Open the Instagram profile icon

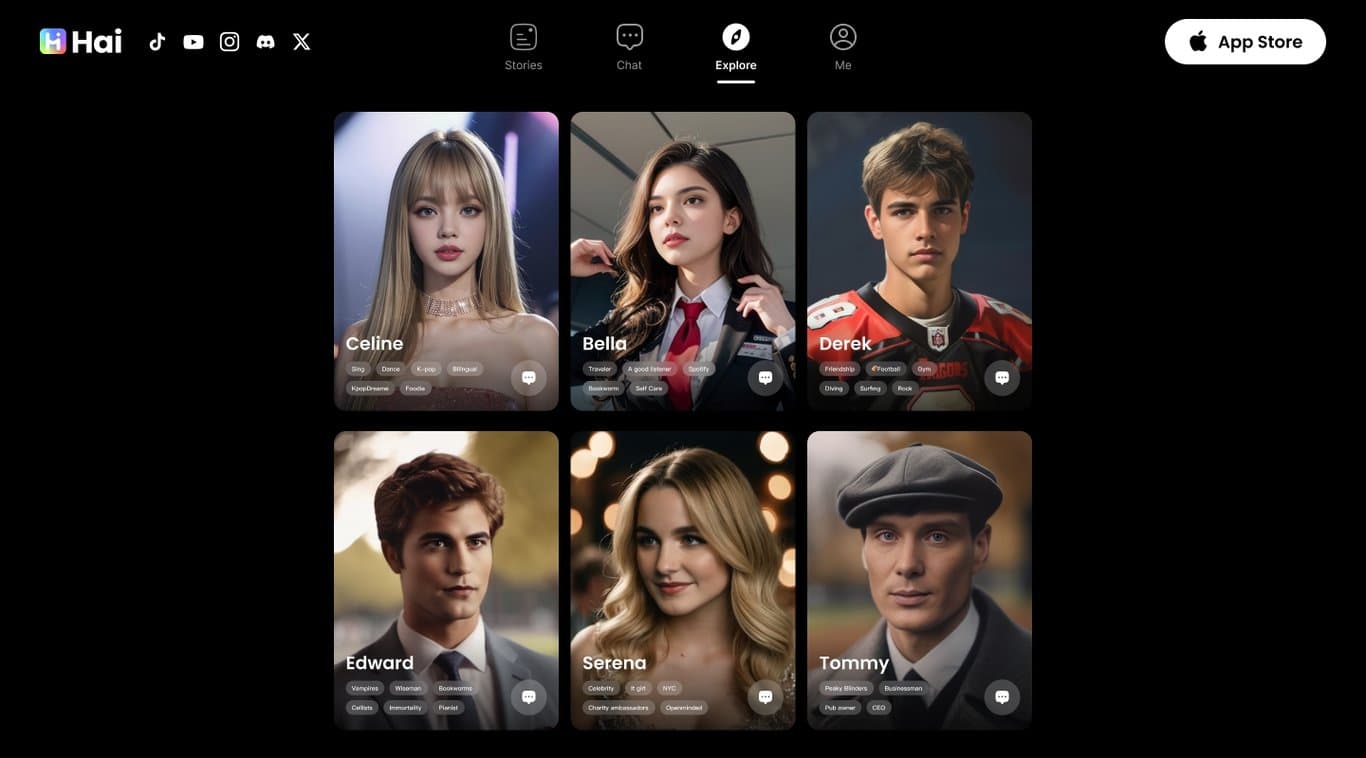pyautogui.click(x=229, y=42)
